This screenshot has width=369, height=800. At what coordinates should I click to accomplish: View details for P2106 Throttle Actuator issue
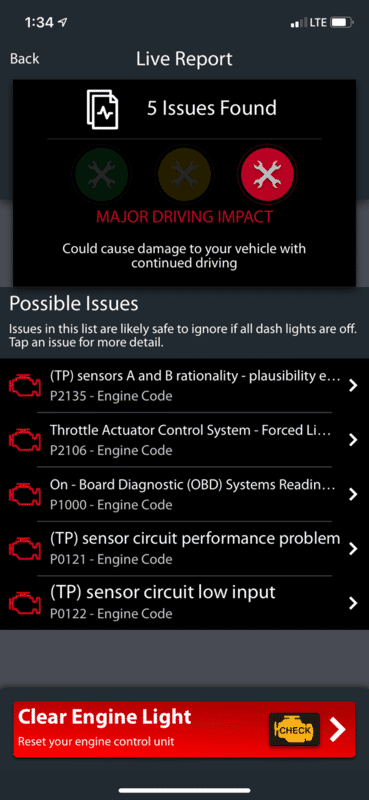(184, 440)
